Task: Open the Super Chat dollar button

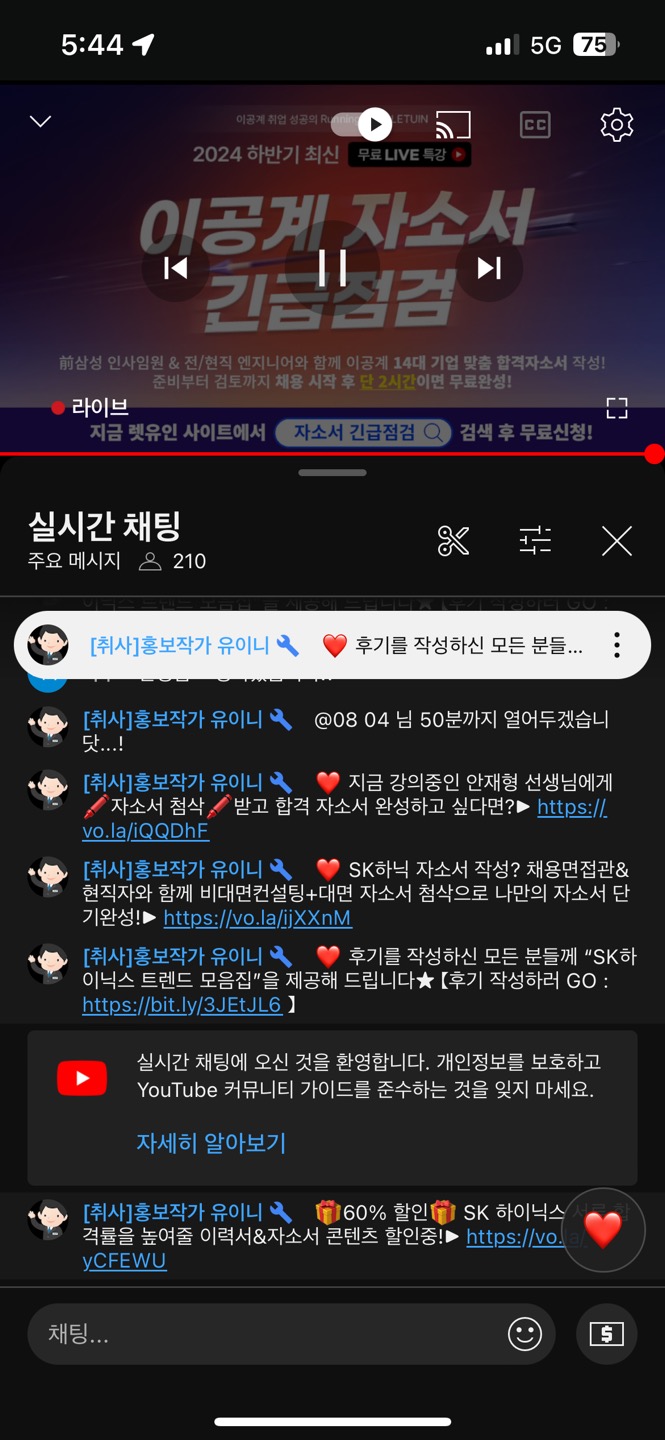Action: pyautogui.click(x=606, y=1334)
